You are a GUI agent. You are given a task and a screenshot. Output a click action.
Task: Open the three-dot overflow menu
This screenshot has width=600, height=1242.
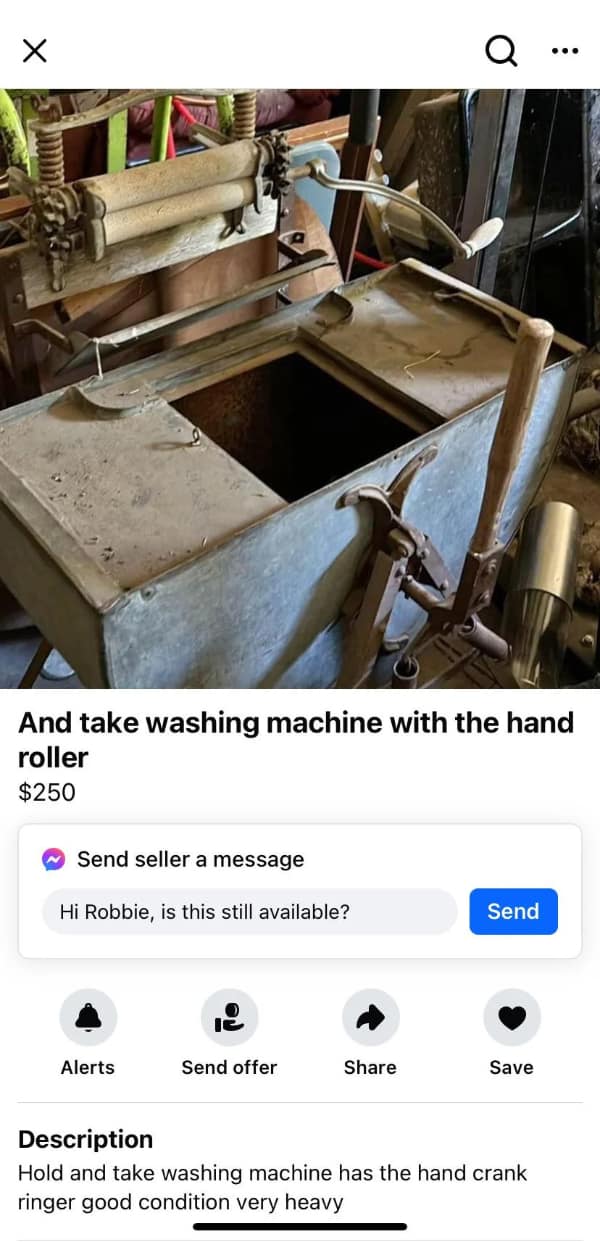coord(565,50)
